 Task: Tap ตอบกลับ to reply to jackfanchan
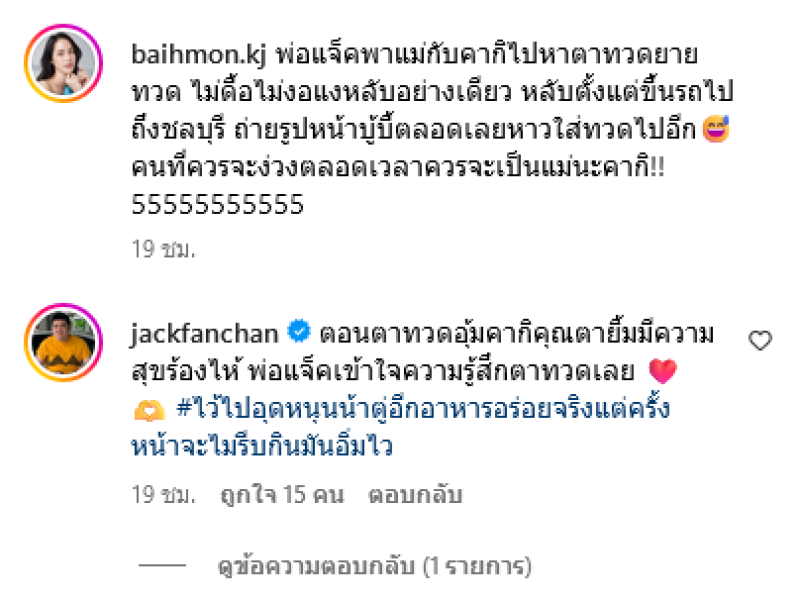415,495
